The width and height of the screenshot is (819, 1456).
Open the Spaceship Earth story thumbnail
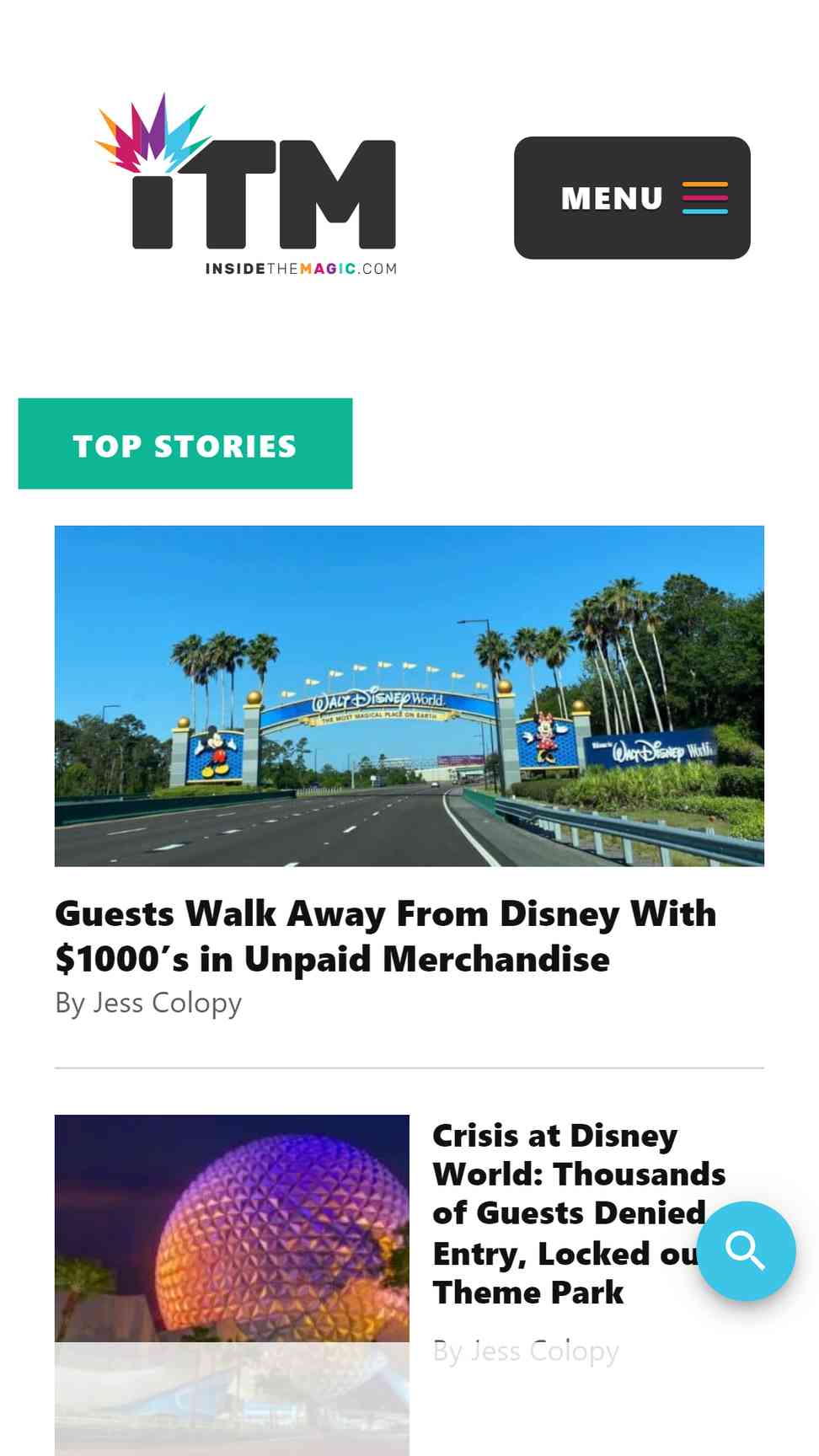(x=232, y=1285)
